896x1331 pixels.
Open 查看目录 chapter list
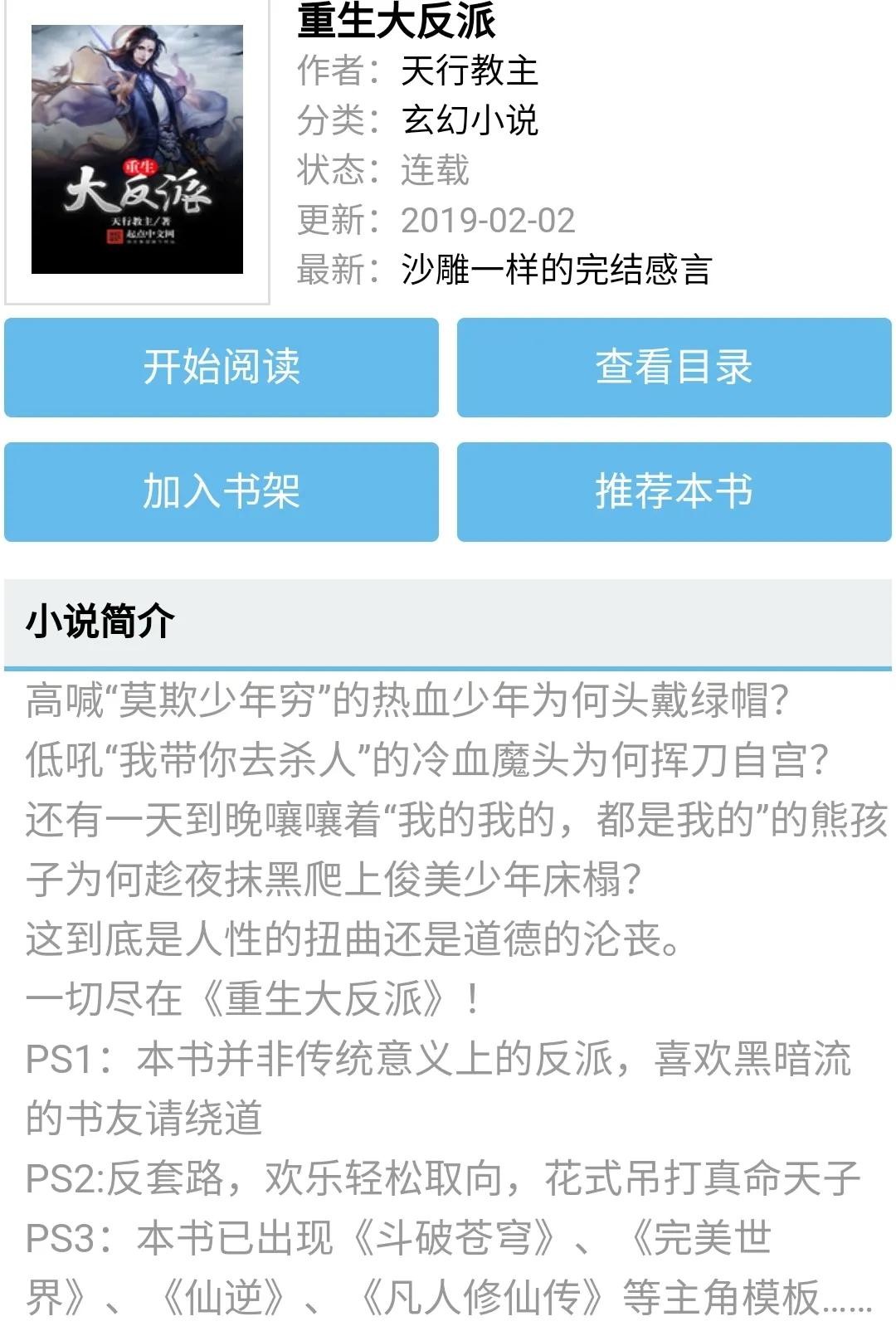tap(674, 368)
